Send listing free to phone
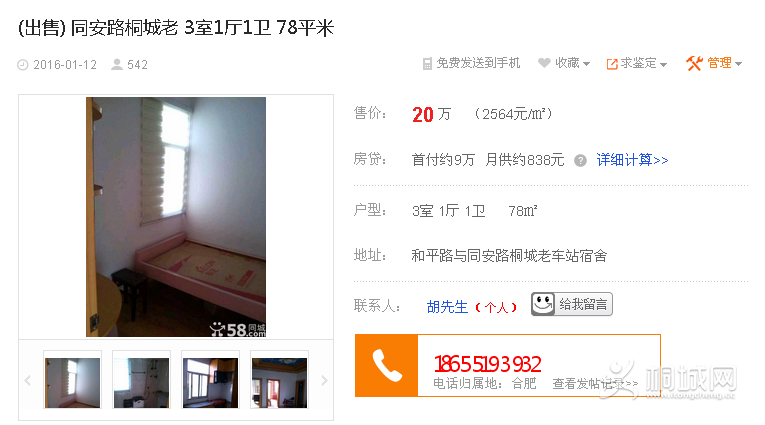765x425 pixels. pyautogui.click(x=471, y=63)
